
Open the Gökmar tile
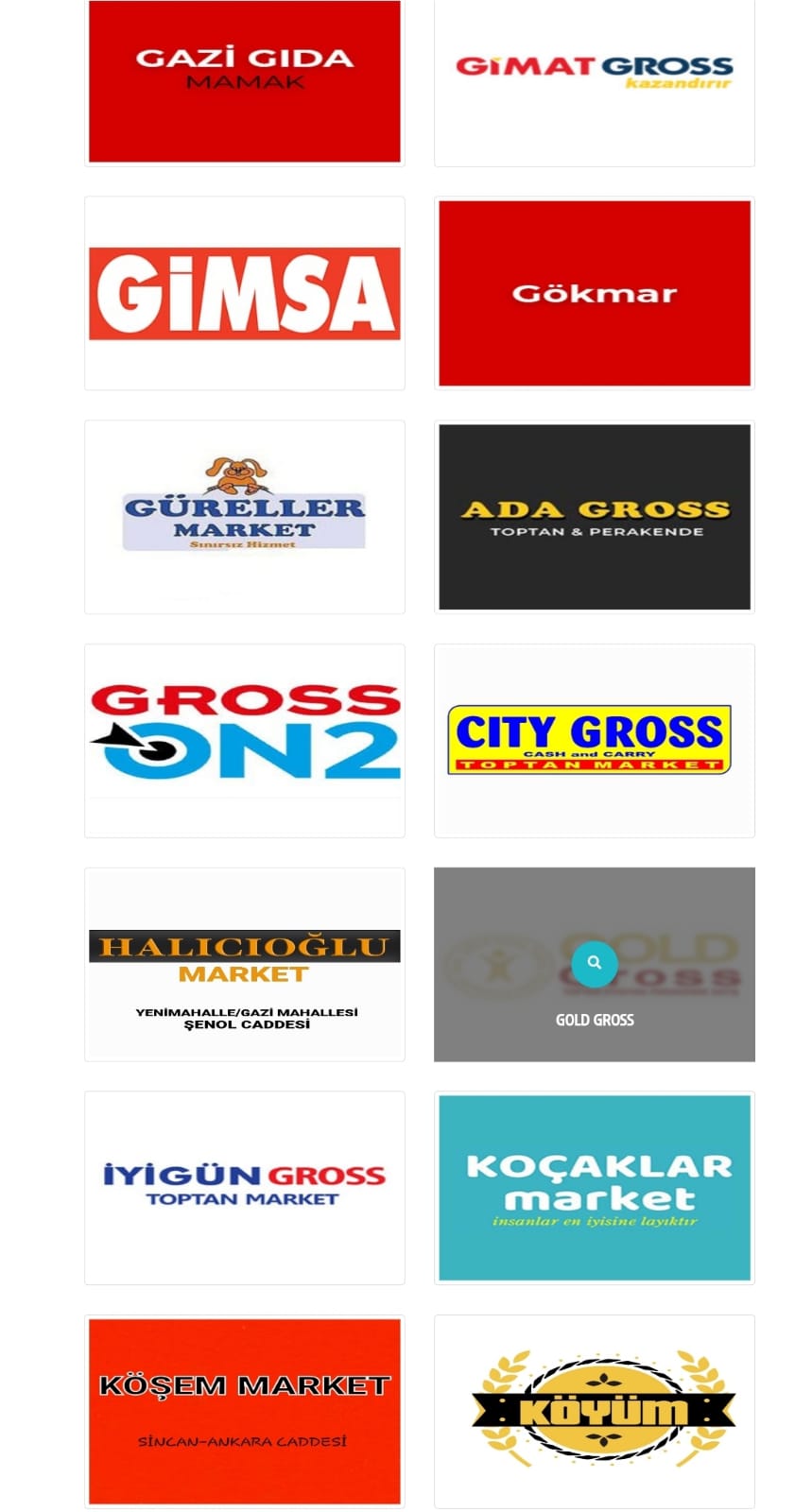(594, 293)
